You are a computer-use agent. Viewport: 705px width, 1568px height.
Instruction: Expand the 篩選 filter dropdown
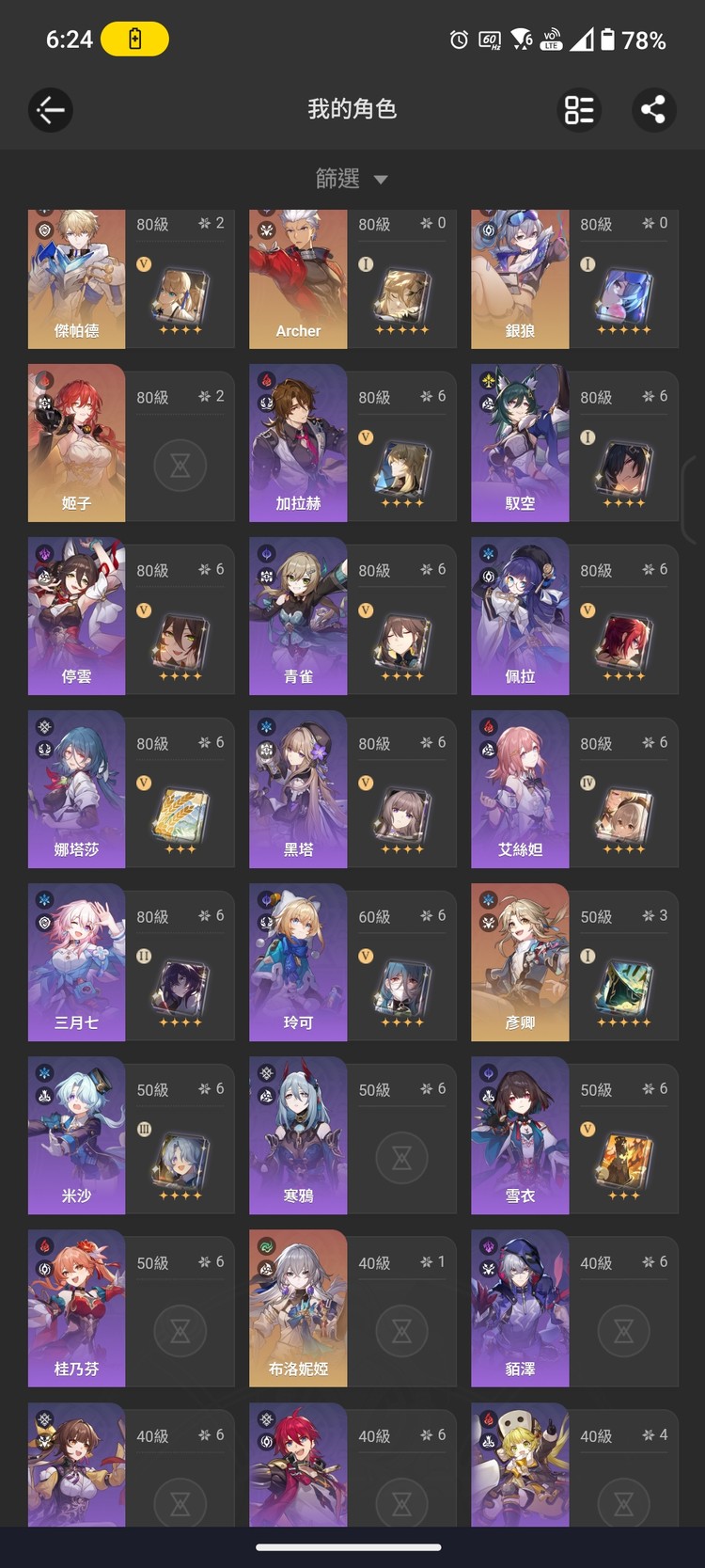coord(352,179)
